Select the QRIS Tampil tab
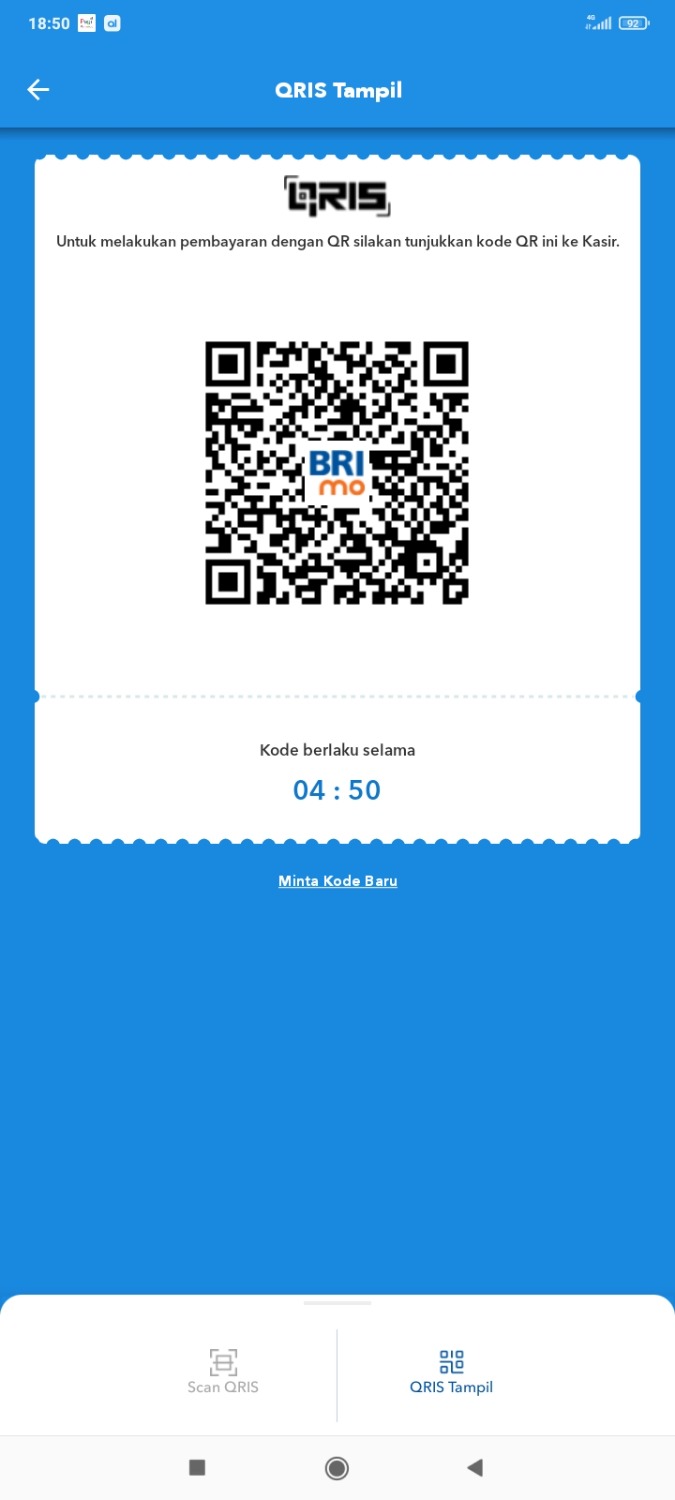Viewport: 675px width, 1500px height. tap(451, 1372)
